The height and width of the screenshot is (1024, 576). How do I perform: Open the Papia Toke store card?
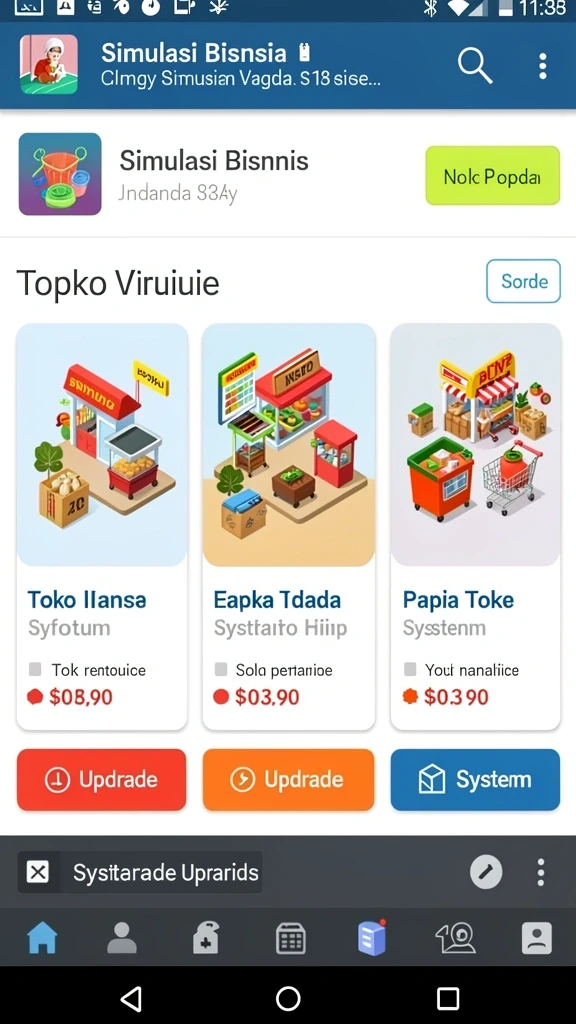coord(475,526)
